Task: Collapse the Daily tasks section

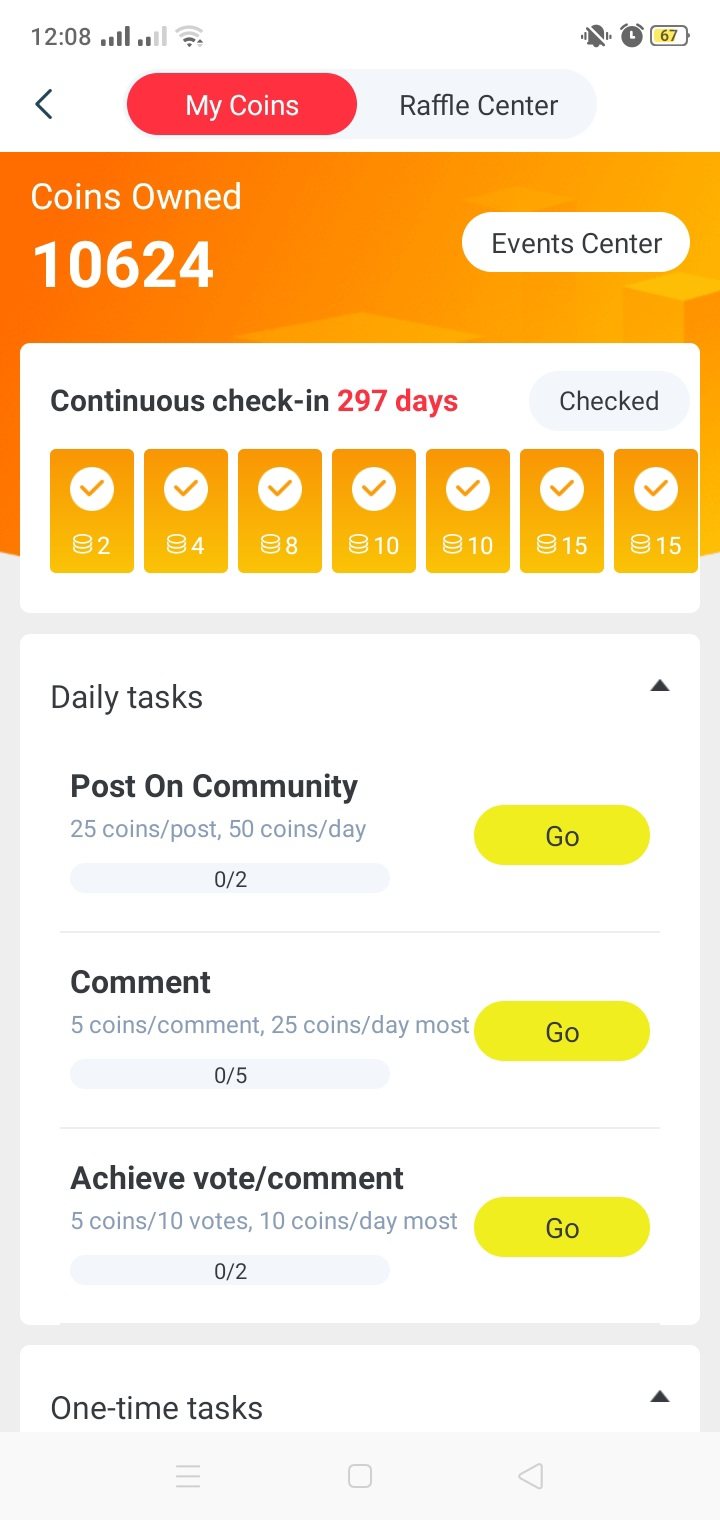Action: pyautogui.click(x=659, y=686)
